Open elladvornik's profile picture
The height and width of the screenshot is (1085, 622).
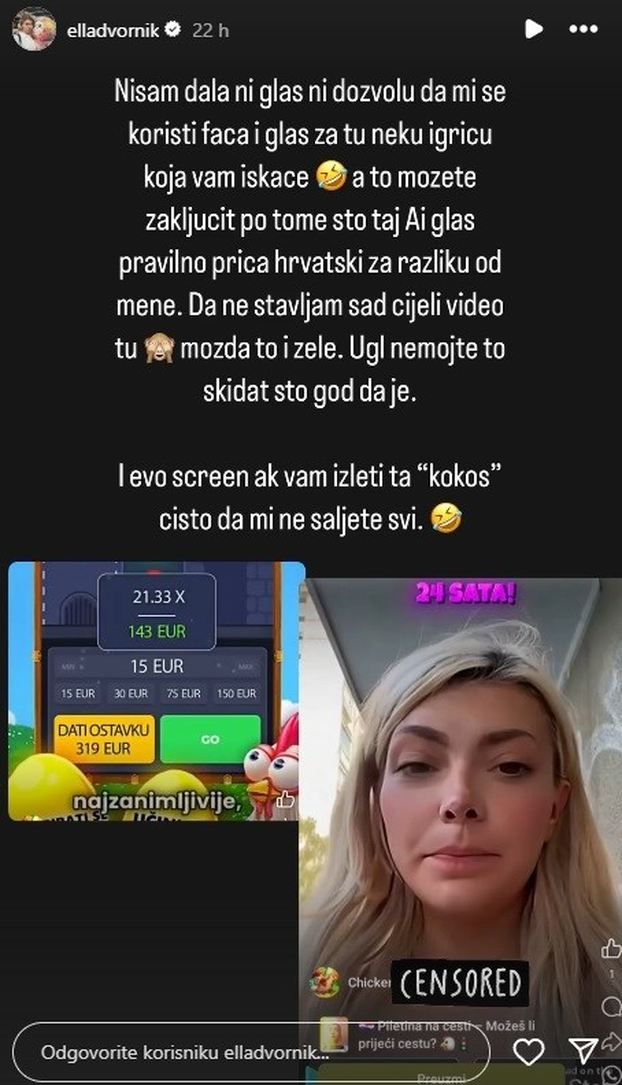pyautogui.click(x=33, y=30)
